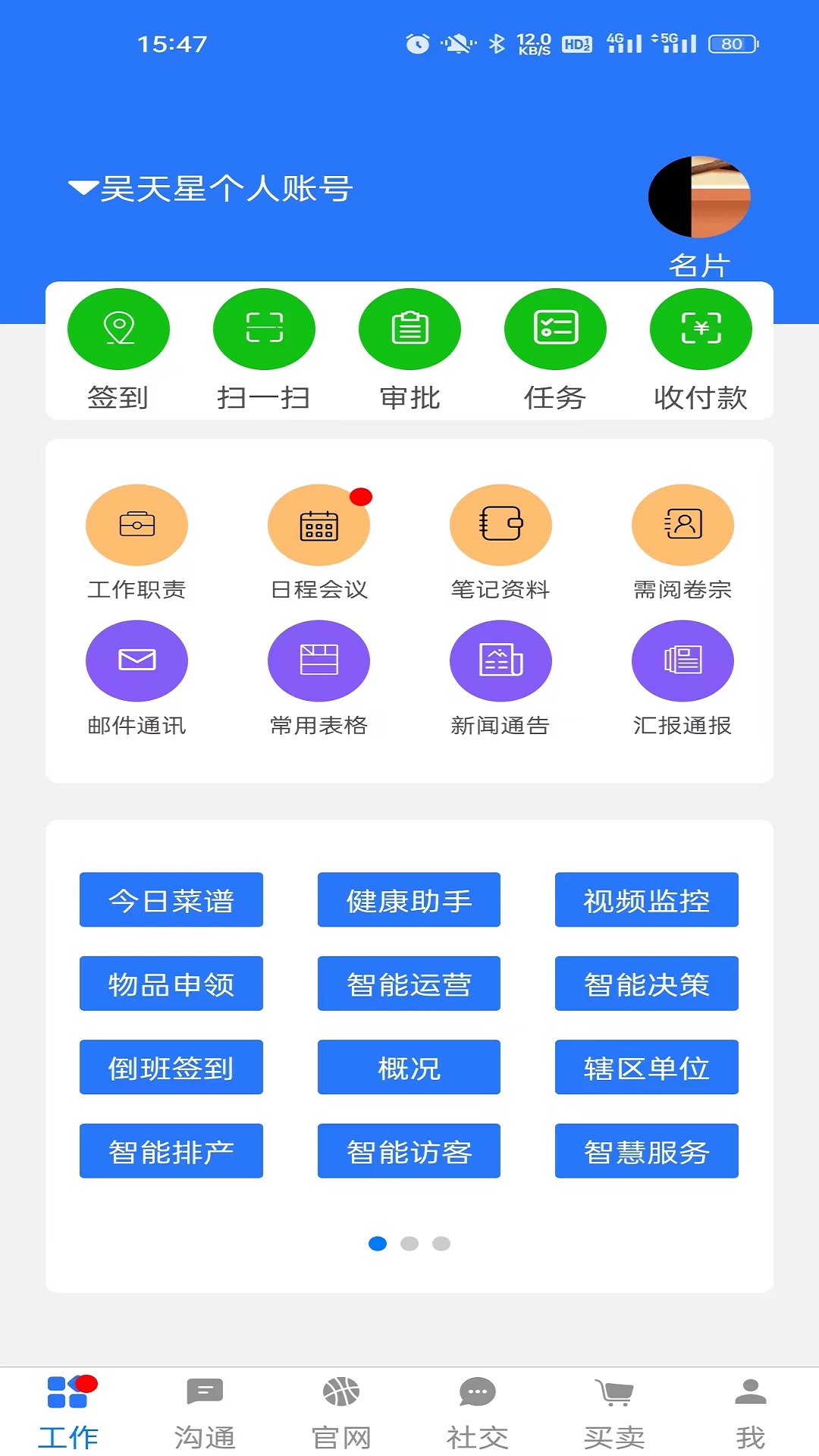Open the 审批 approval icon

coord(409,329)
